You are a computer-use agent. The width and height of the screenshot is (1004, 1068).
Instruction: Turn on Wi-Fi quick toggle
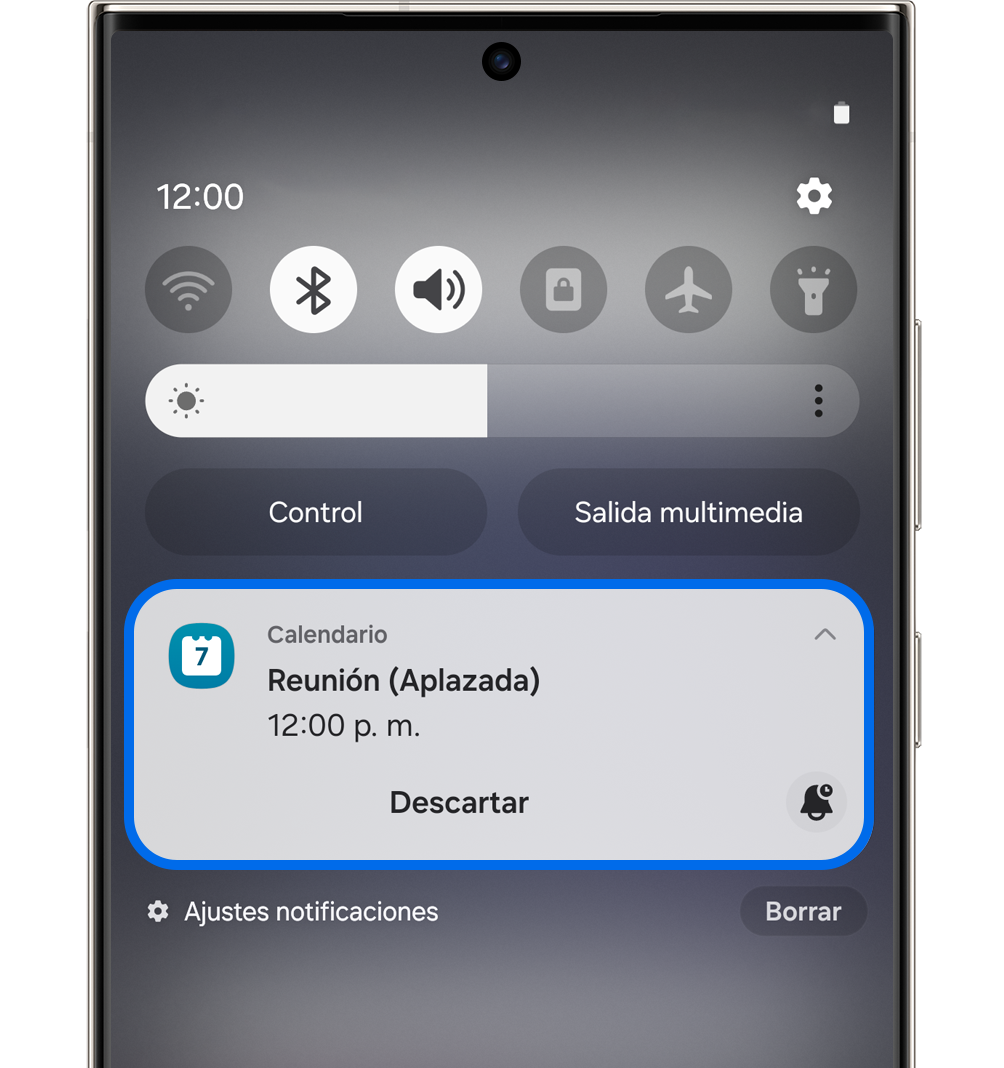click(x=189, y=290)
